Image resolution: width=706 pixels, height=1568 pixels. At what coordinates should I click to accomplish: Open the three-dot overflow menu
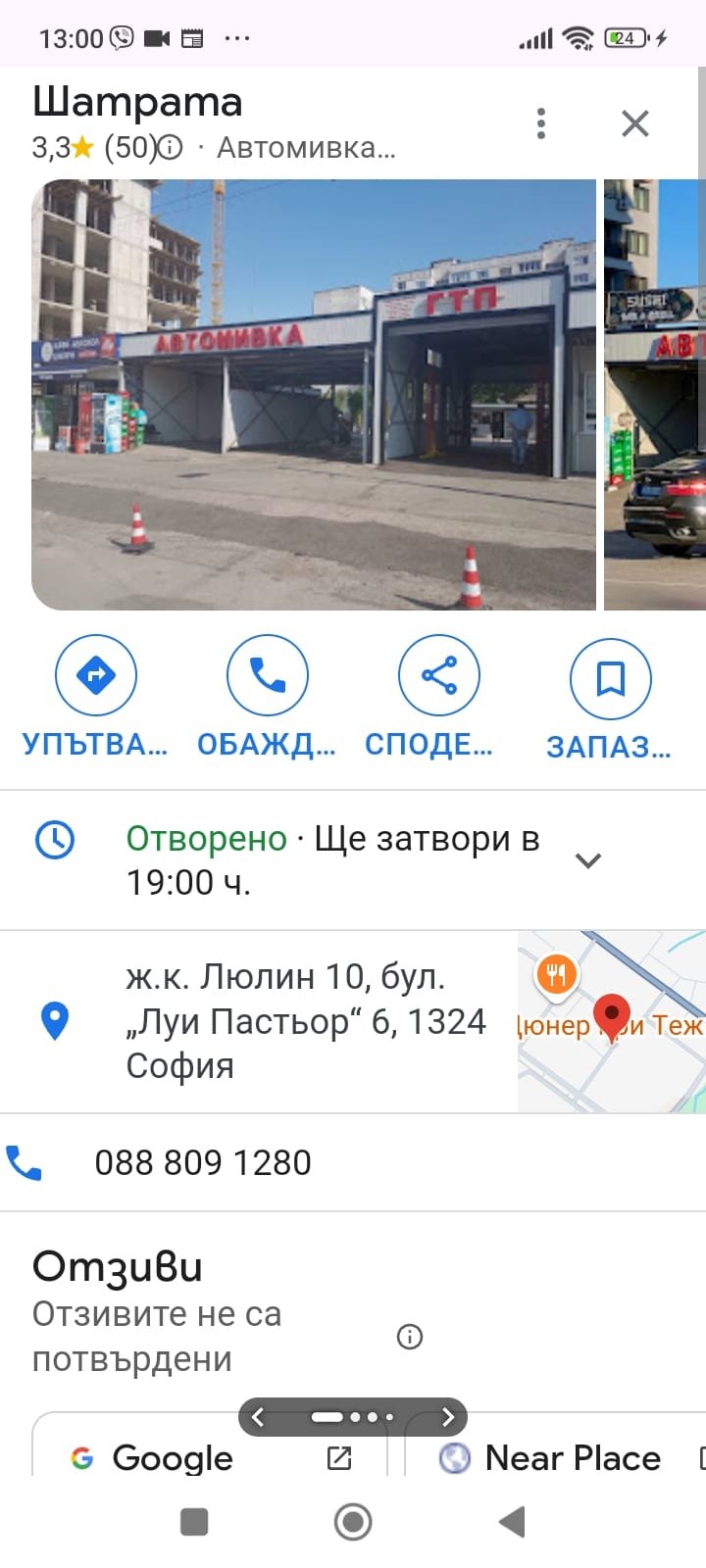click(540, 123)
